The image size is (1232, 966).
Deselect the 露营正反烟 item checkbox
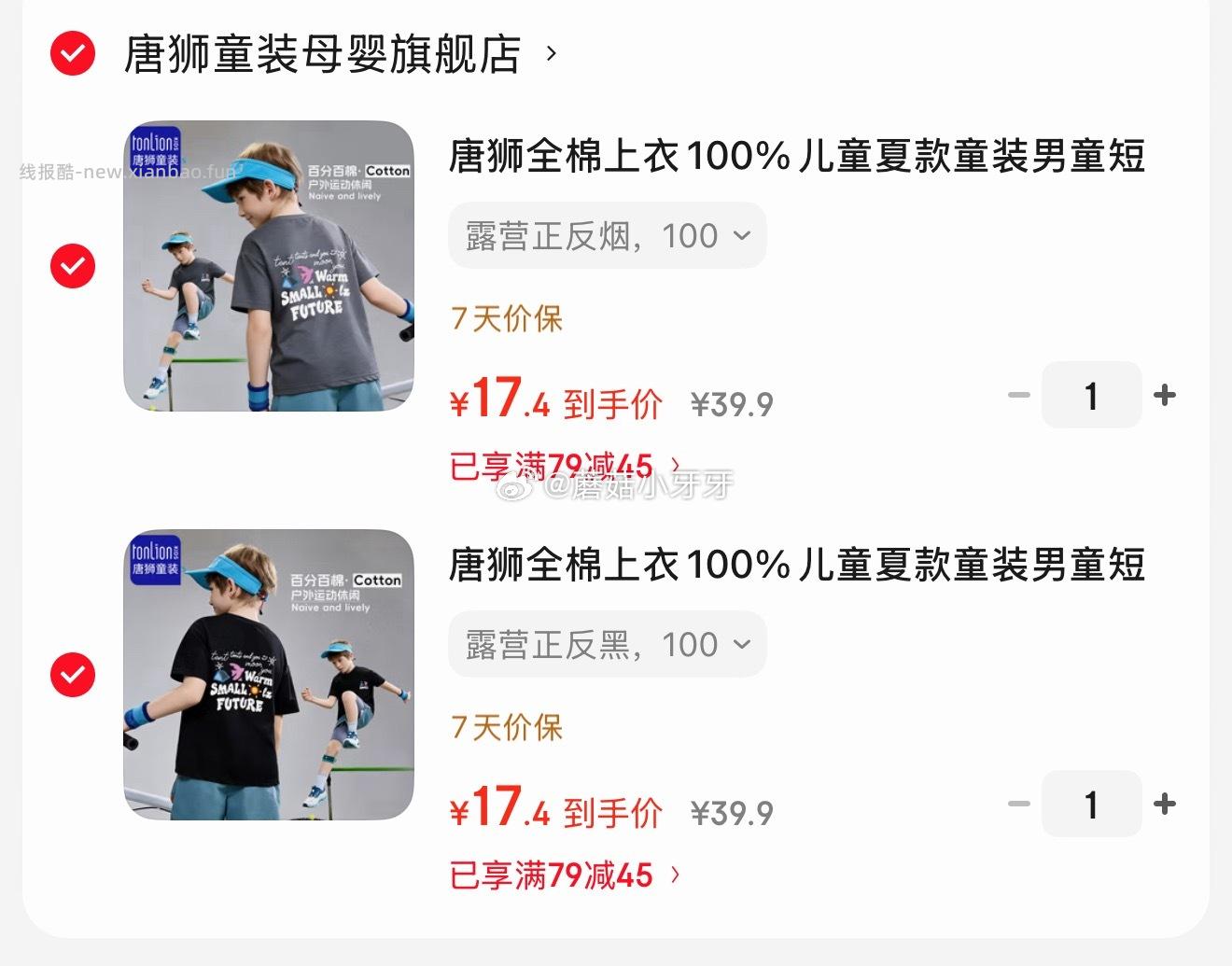click(73, 266)
